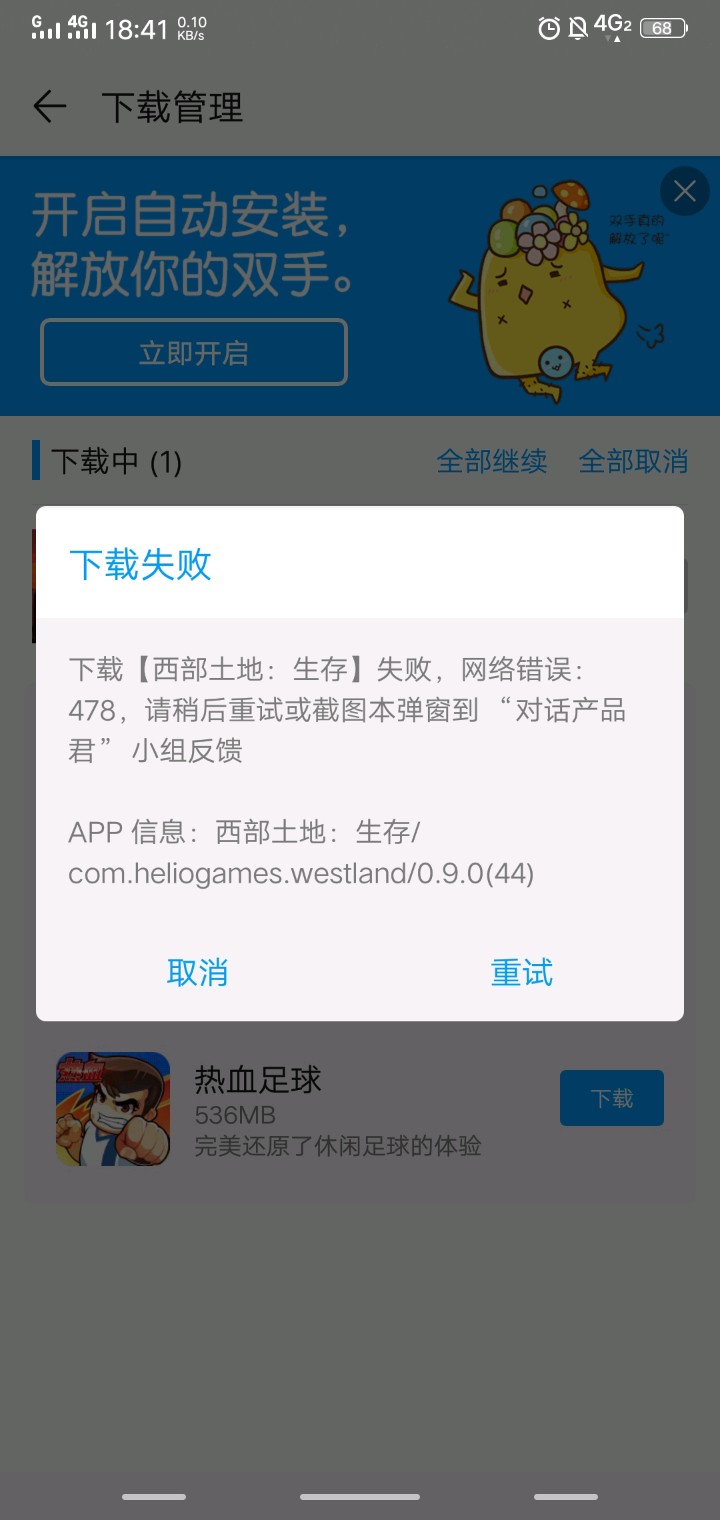Screen dimensions: 720x1520
Task: Close the auto-install banner
Action: pyautogui.click(x=685, y=191)
